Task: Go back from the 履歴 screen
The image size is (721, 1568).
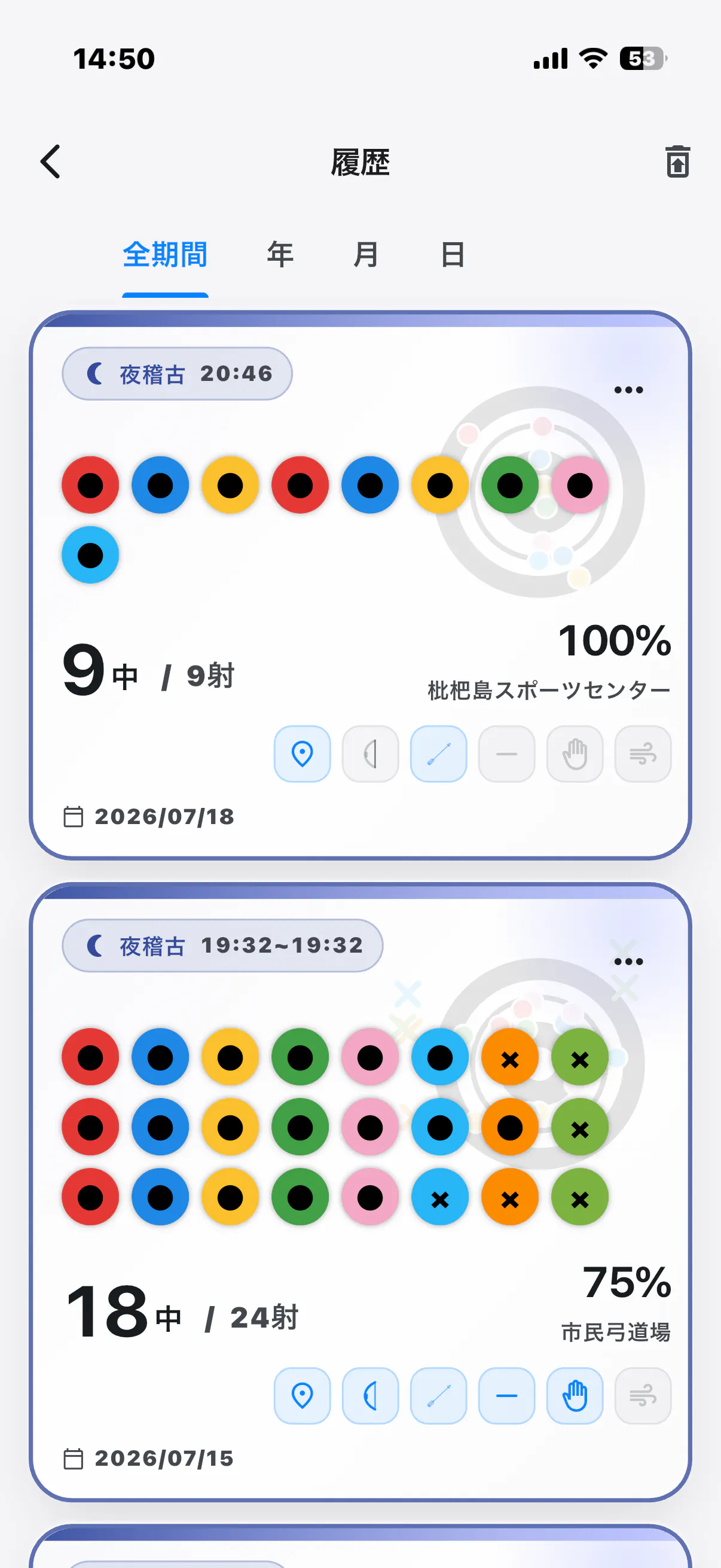Action: tap(50, 162)
